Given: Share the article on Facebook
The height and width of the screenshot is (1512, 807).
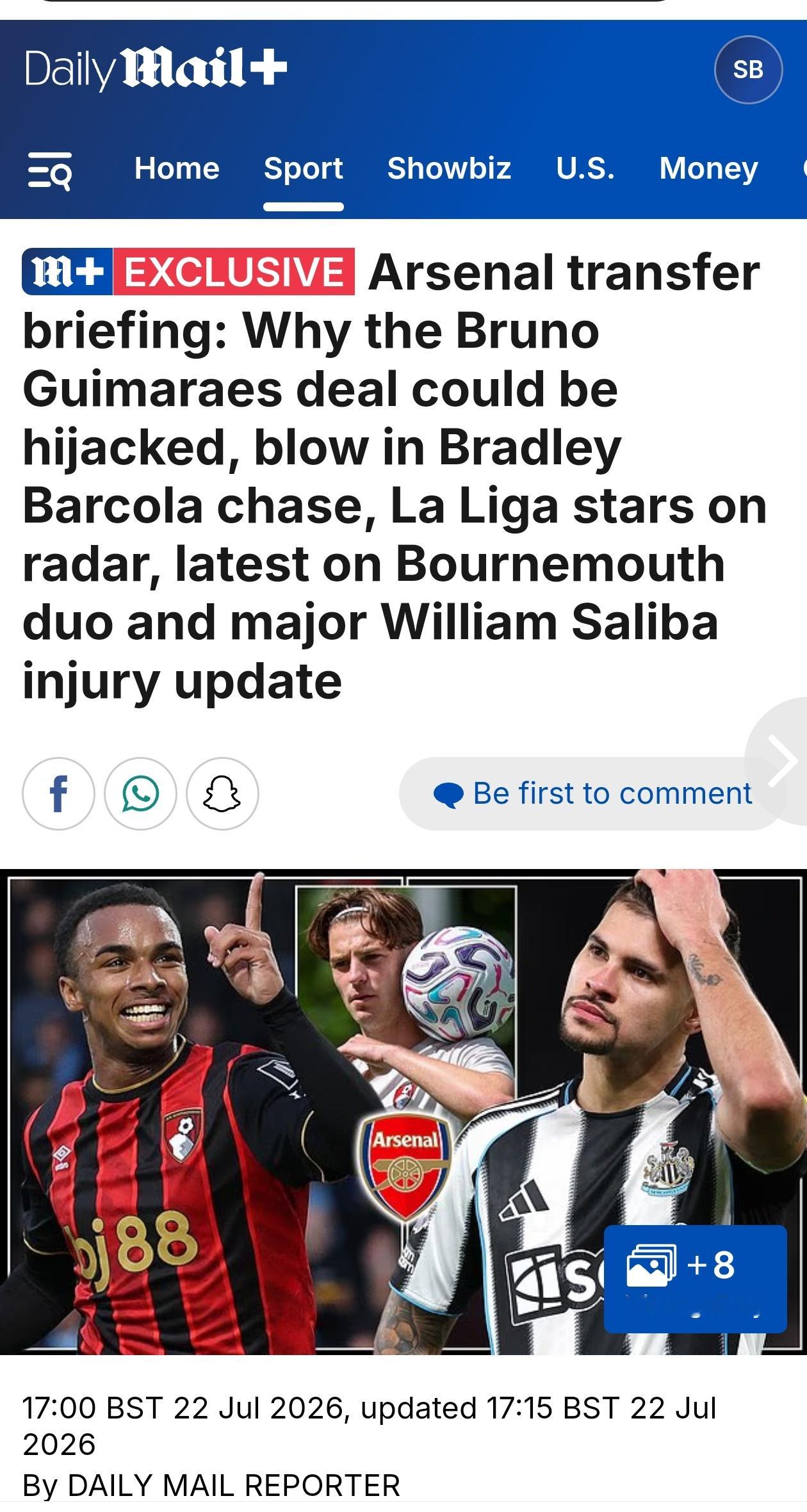Looking at the screenshot, I should tap(58, 794).
